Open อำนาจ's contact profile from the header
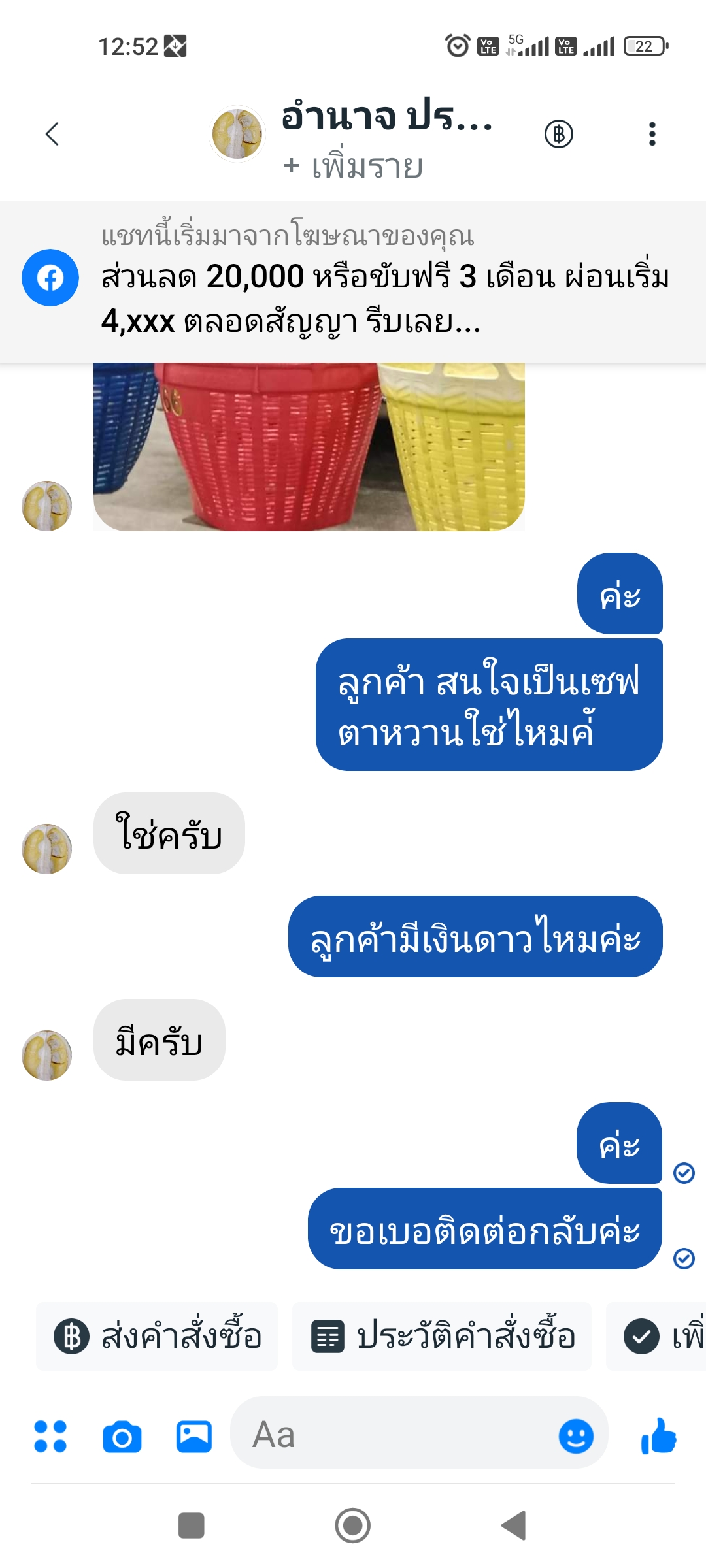Image resolution: width=706 pixels, height=1568 pixels. pos(353,137)
